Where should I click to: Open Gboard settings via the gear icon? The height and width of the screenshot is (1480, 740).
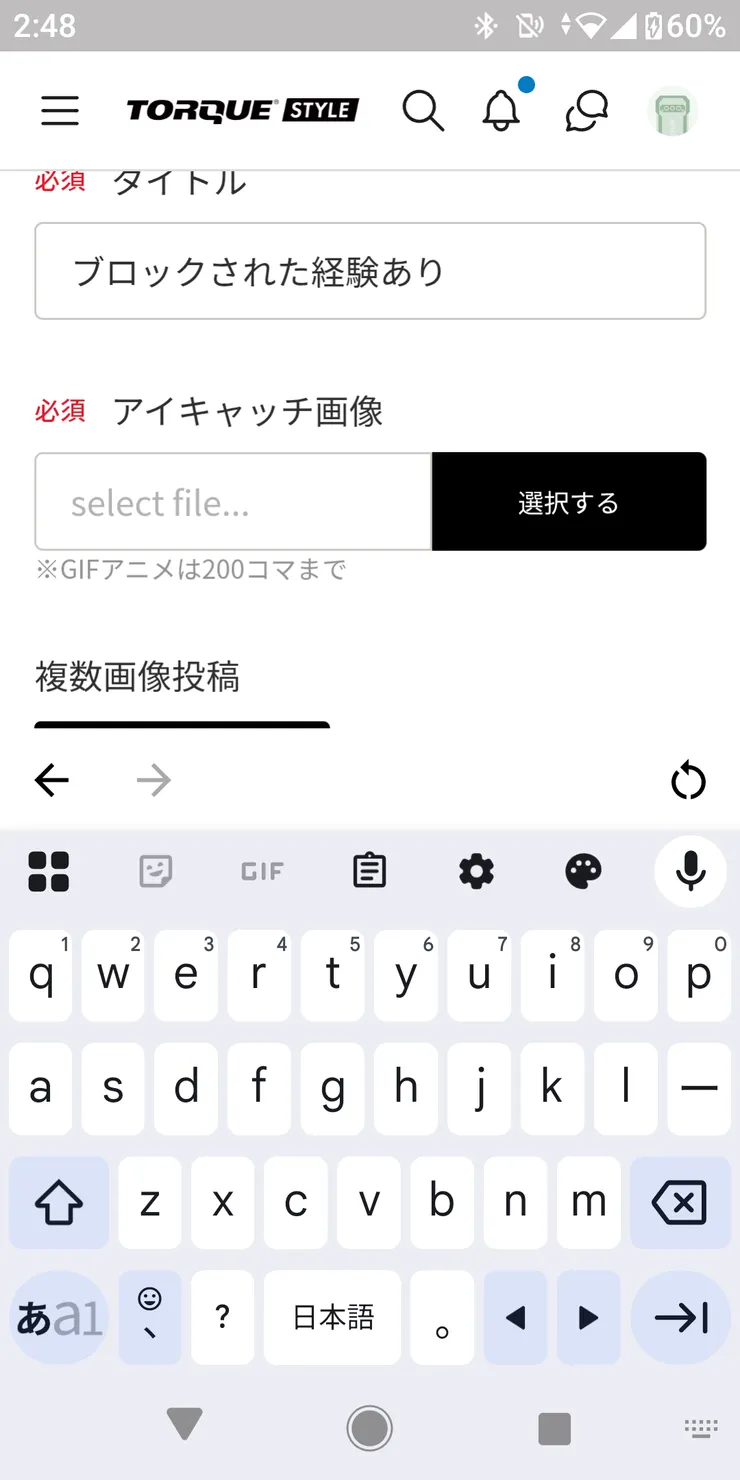click(x=475, y=871)
